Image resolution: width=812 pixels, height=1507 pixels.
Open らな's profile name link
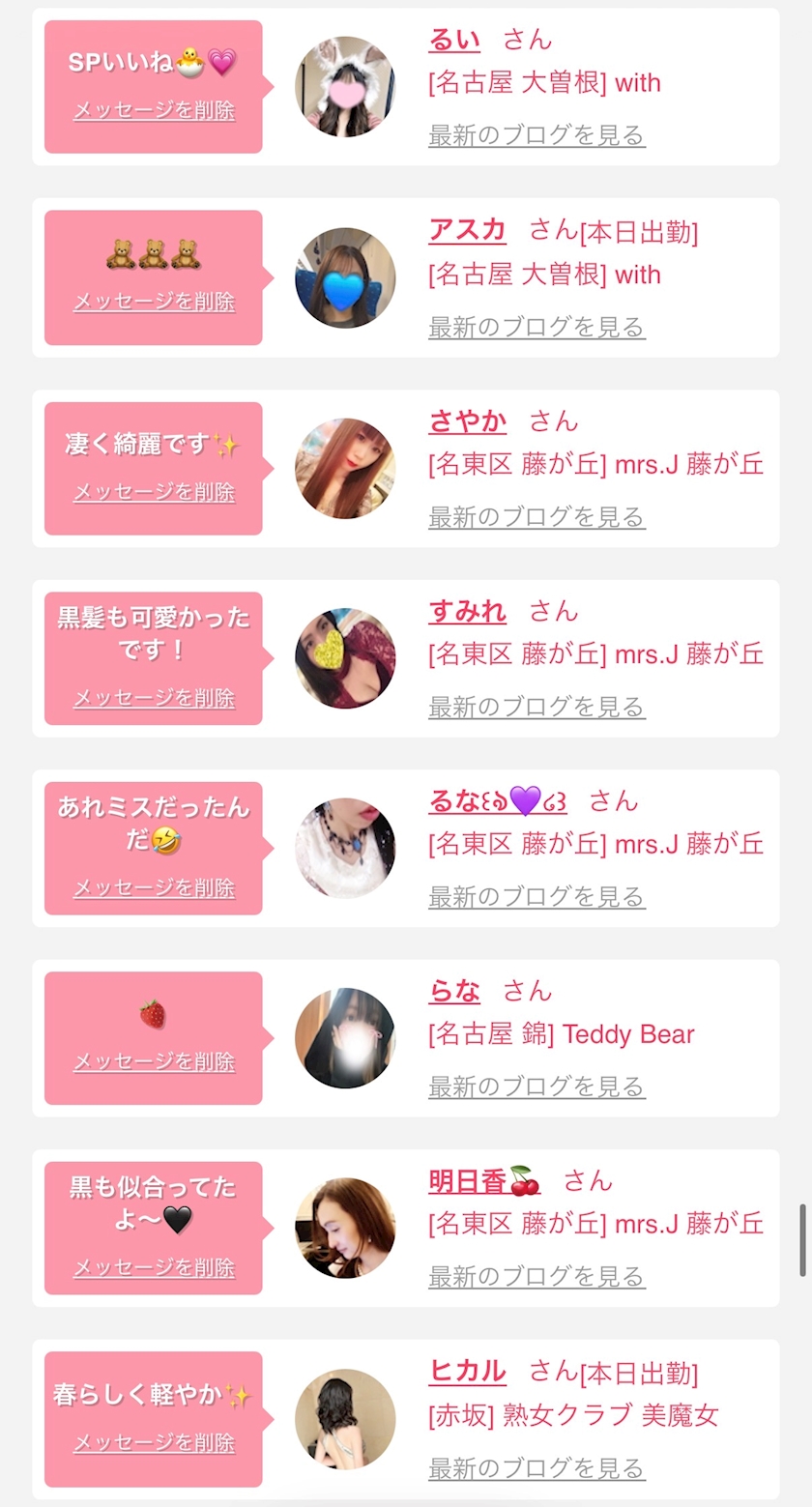(453, 991)
